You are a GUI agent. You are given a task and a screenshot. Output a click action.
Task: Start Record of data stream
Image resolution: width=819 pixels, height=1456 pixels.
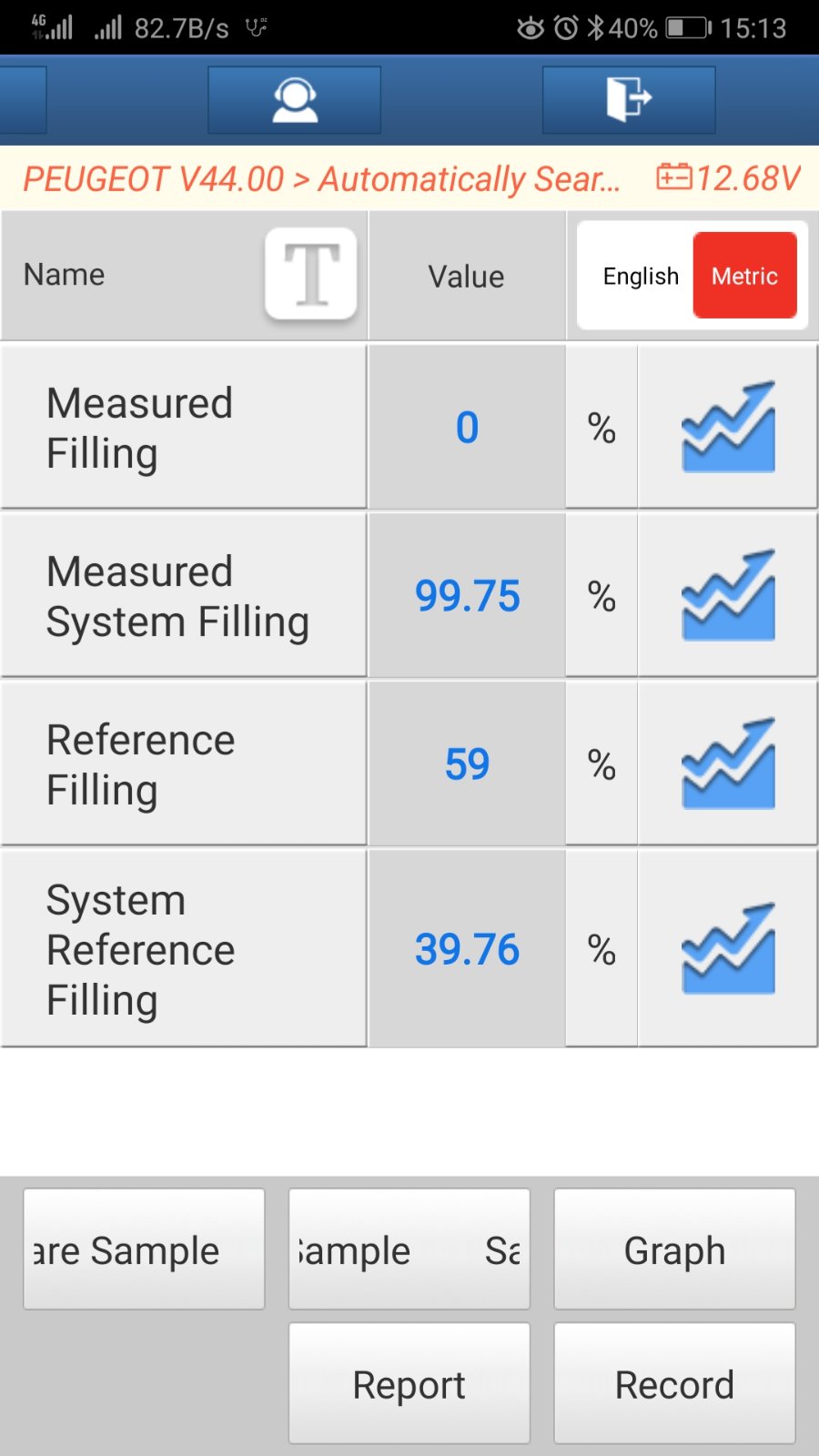674,1383
